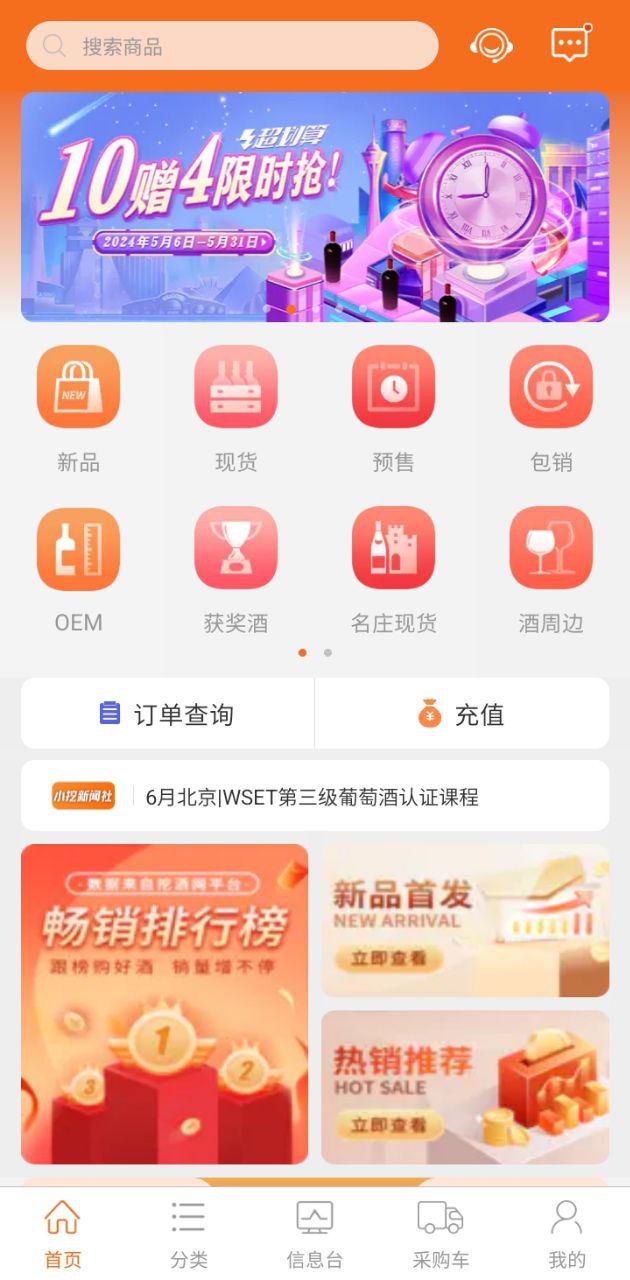Open the 名庄现货 category

[393, 548]
